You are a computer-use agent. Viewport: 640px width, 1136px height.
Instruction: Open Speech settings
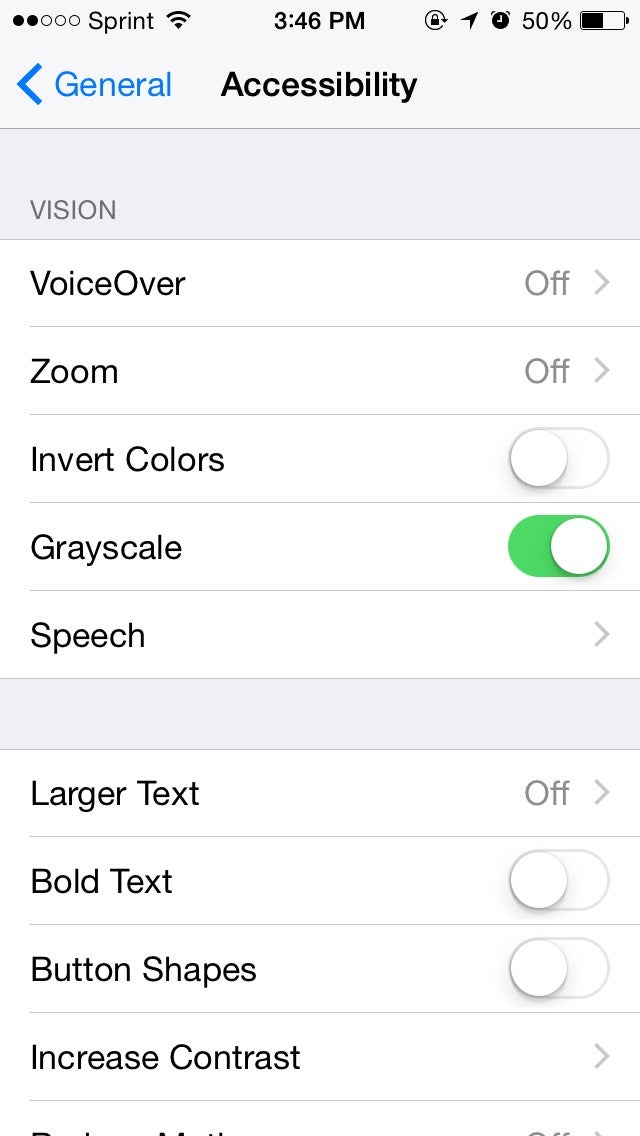[x=320, y=635]
